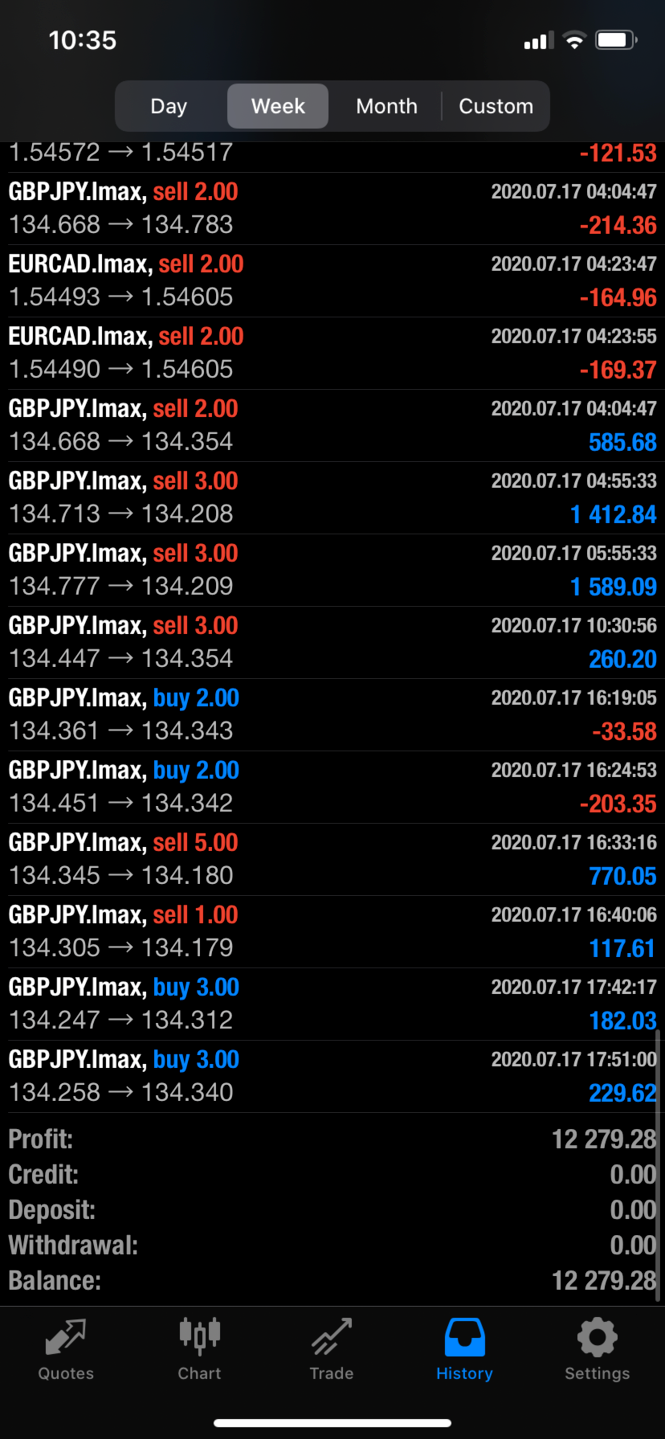Open the GBPJPY sell 1.00 trade at 16:40:06
The height and width of the screenshot is (1439, 665).
pos(332,931)
